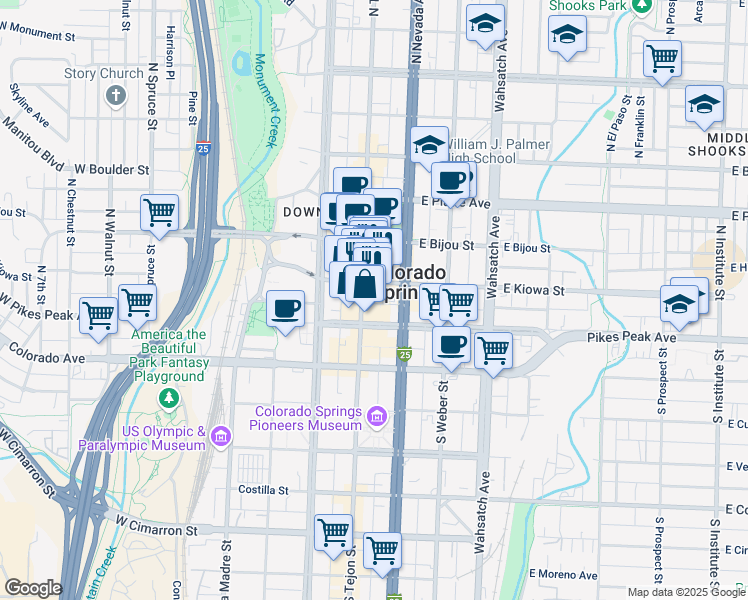Open the Google logo link

pyautogui.click(x=32, y=588)
